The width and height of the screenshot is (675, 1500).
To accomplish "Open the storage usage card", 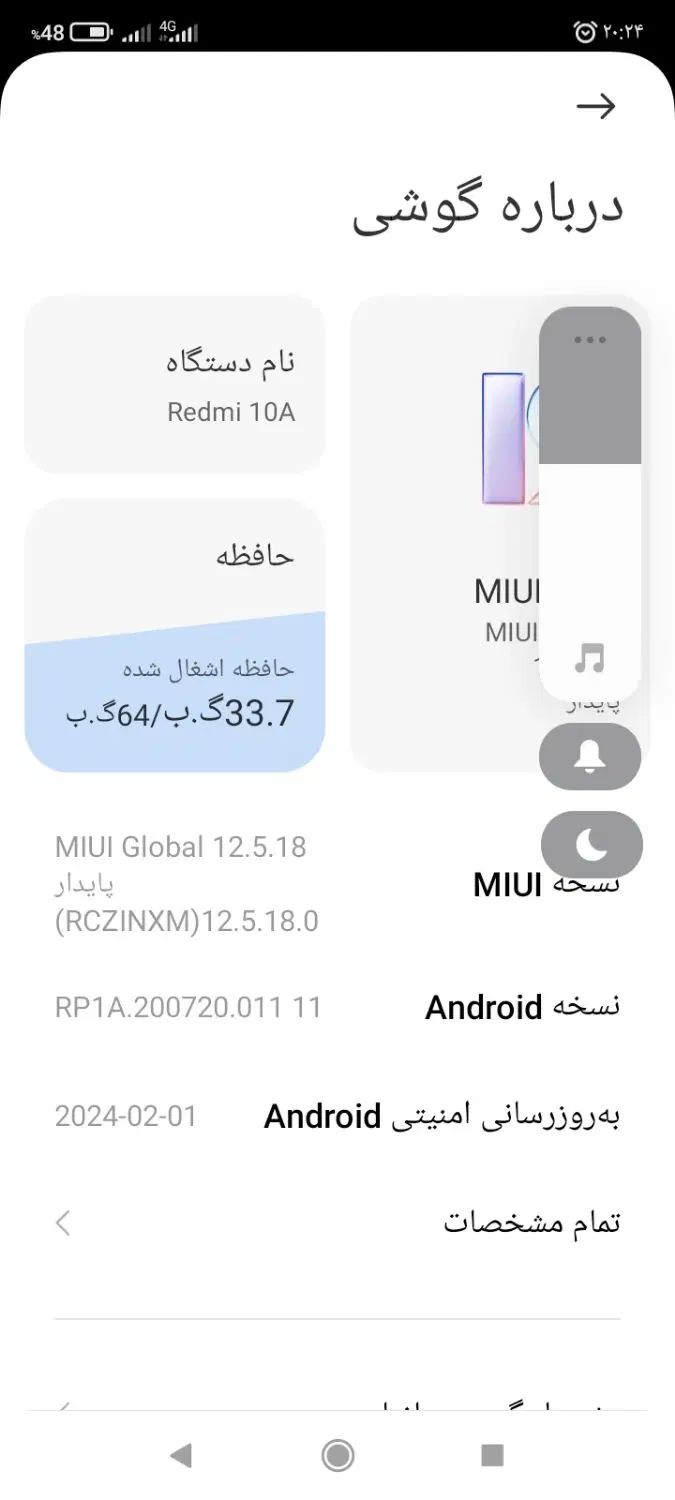I will click(x=175, y=635).
